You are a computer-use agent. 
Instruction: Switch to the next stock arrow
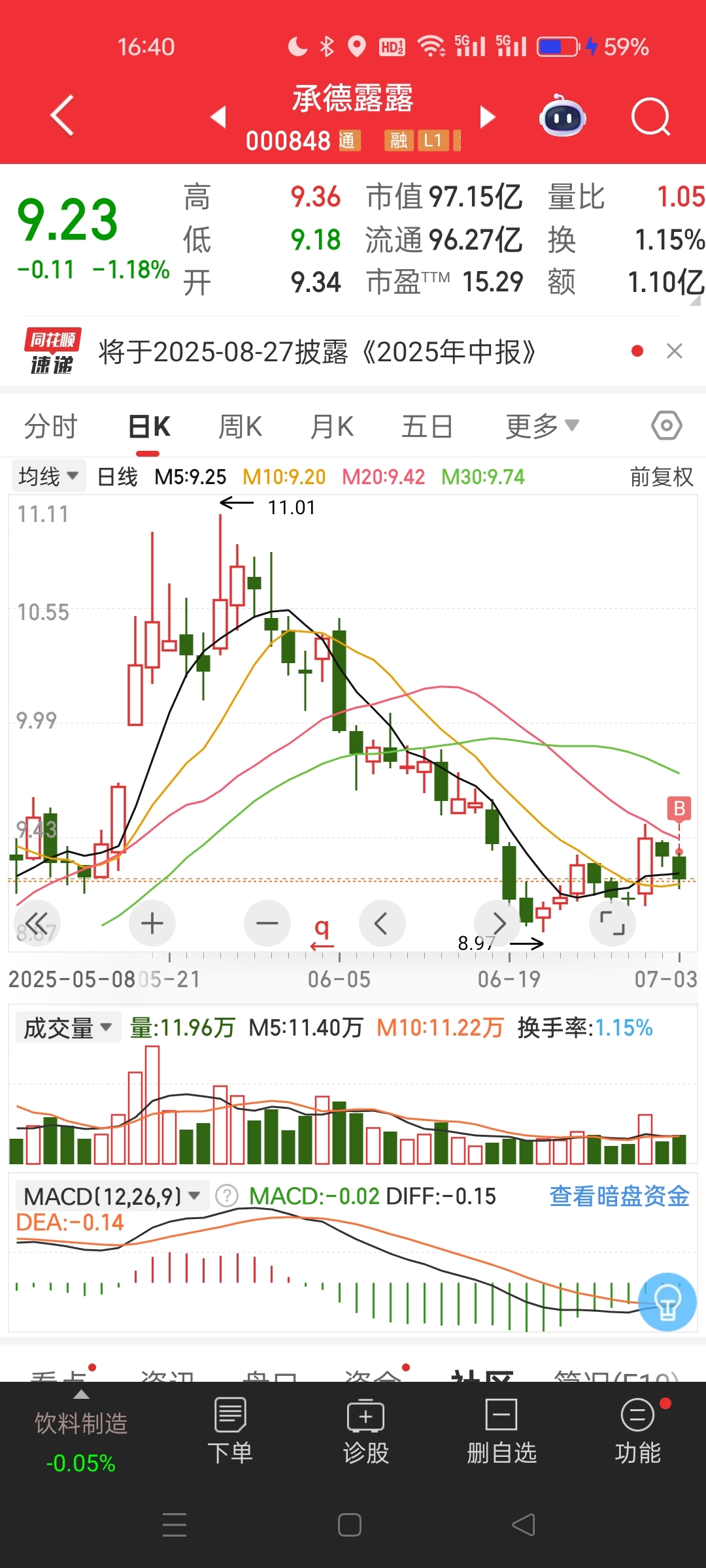pyautogui.click(x=487, y=117)
